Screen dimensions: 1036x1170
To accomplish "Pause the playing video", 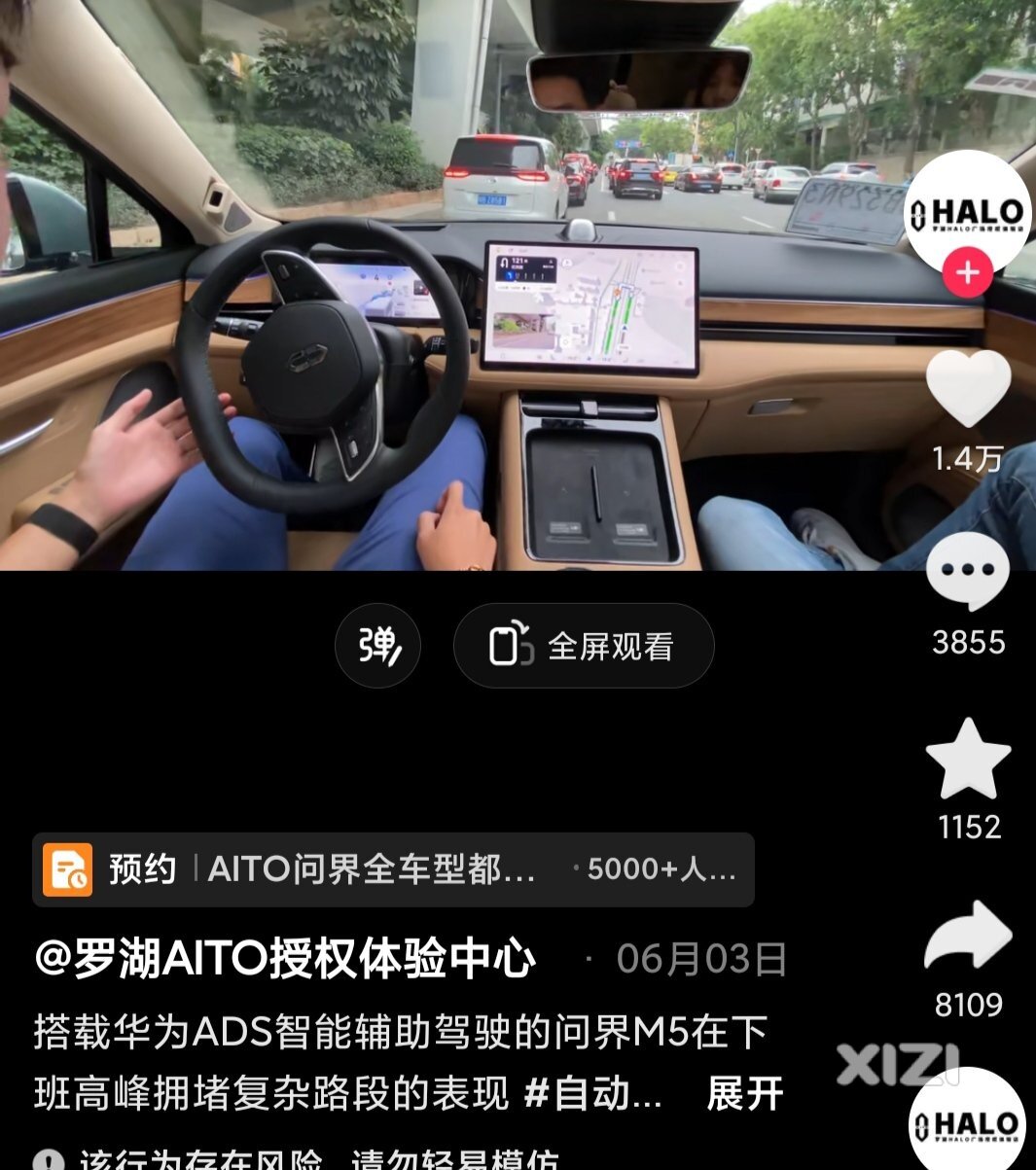I will click(438, 292).
